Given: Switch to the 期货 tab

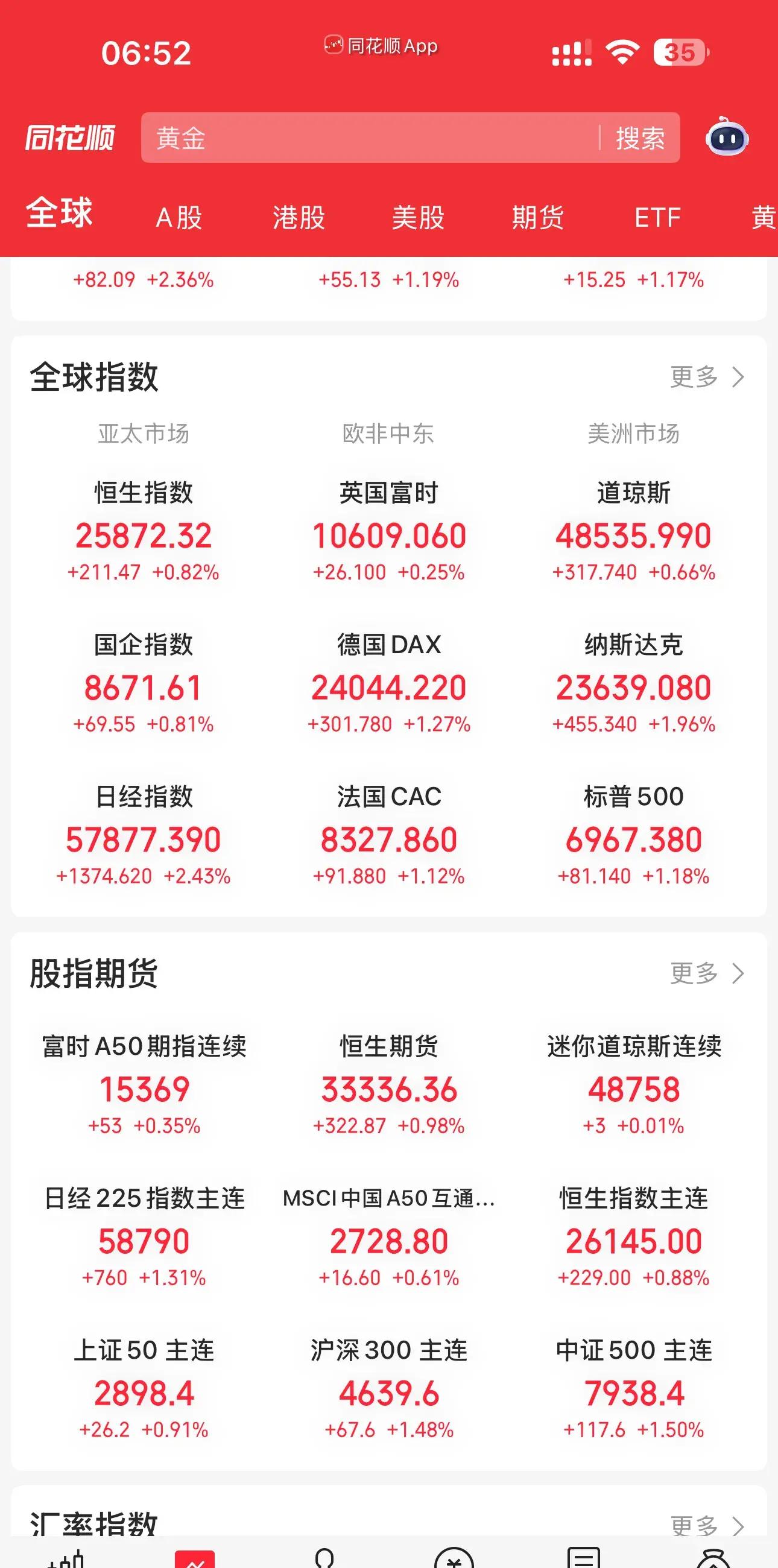Looking at the screenshot, I should [537, 217].
